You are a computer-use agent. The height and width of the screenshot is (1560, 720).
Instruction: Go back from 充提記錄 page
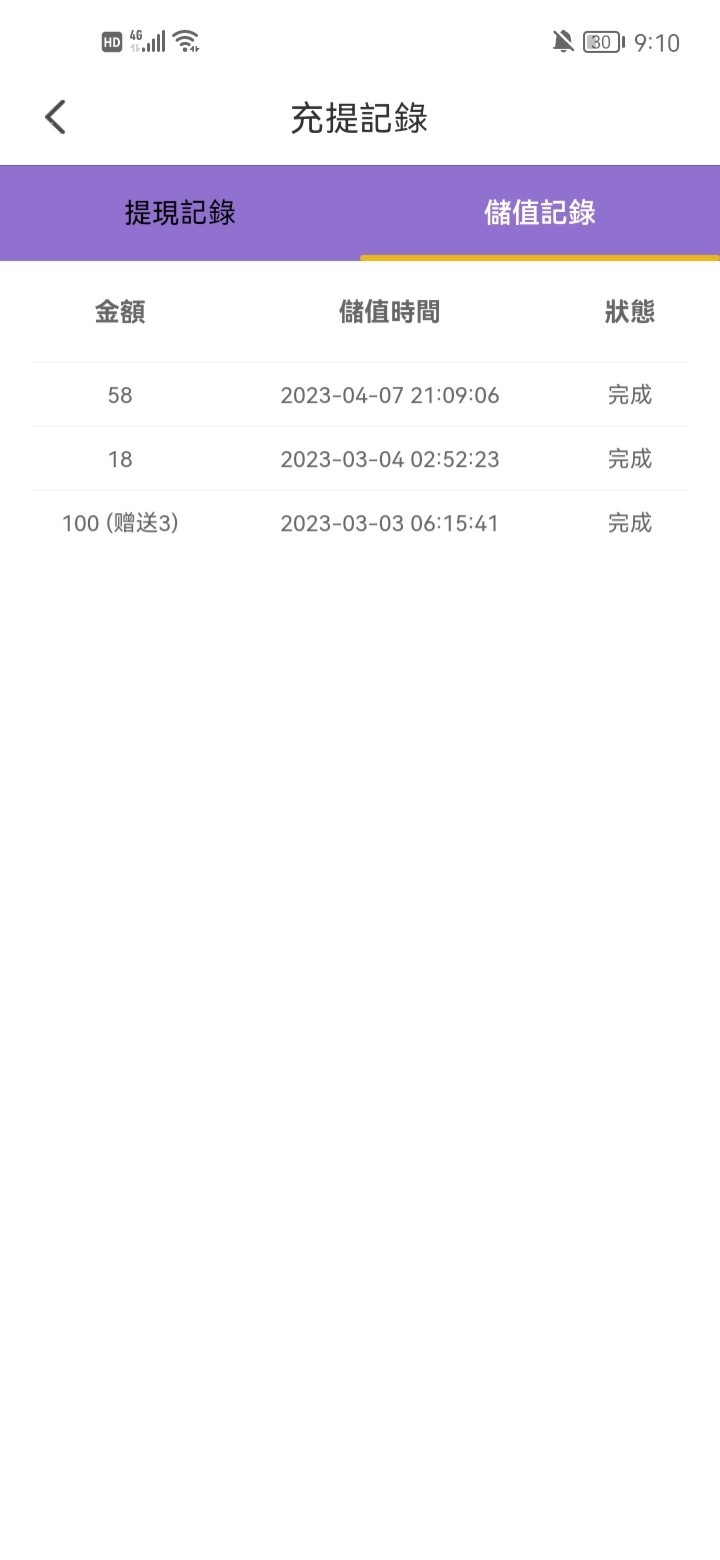point(56,118)
